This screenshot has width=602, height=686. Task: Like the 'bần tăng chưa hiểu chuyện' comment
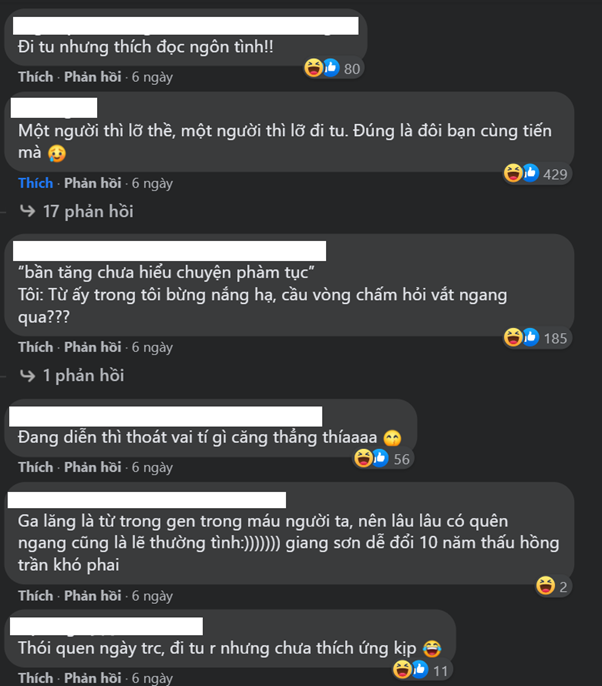35,347
